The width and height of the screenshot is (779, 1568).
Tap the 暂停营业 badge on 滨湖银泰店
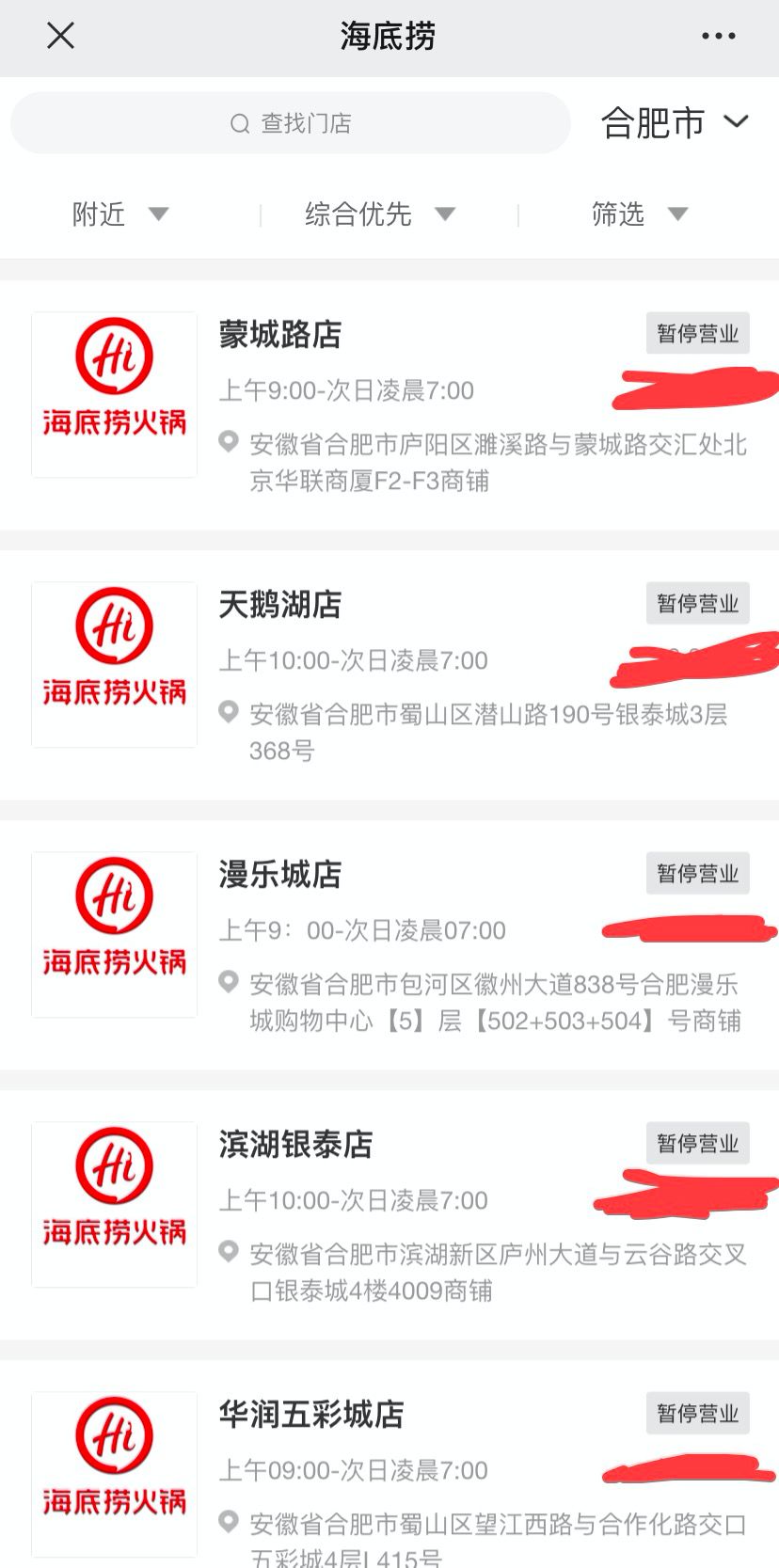click(697, 1143)
